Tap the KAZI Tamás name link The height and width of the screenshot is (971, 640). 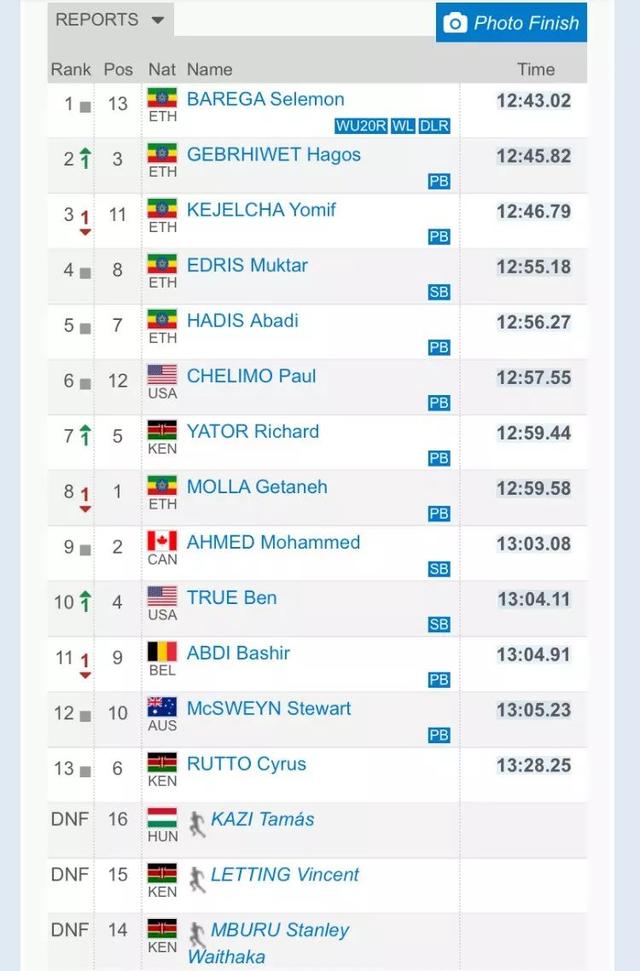coord(262,820)
